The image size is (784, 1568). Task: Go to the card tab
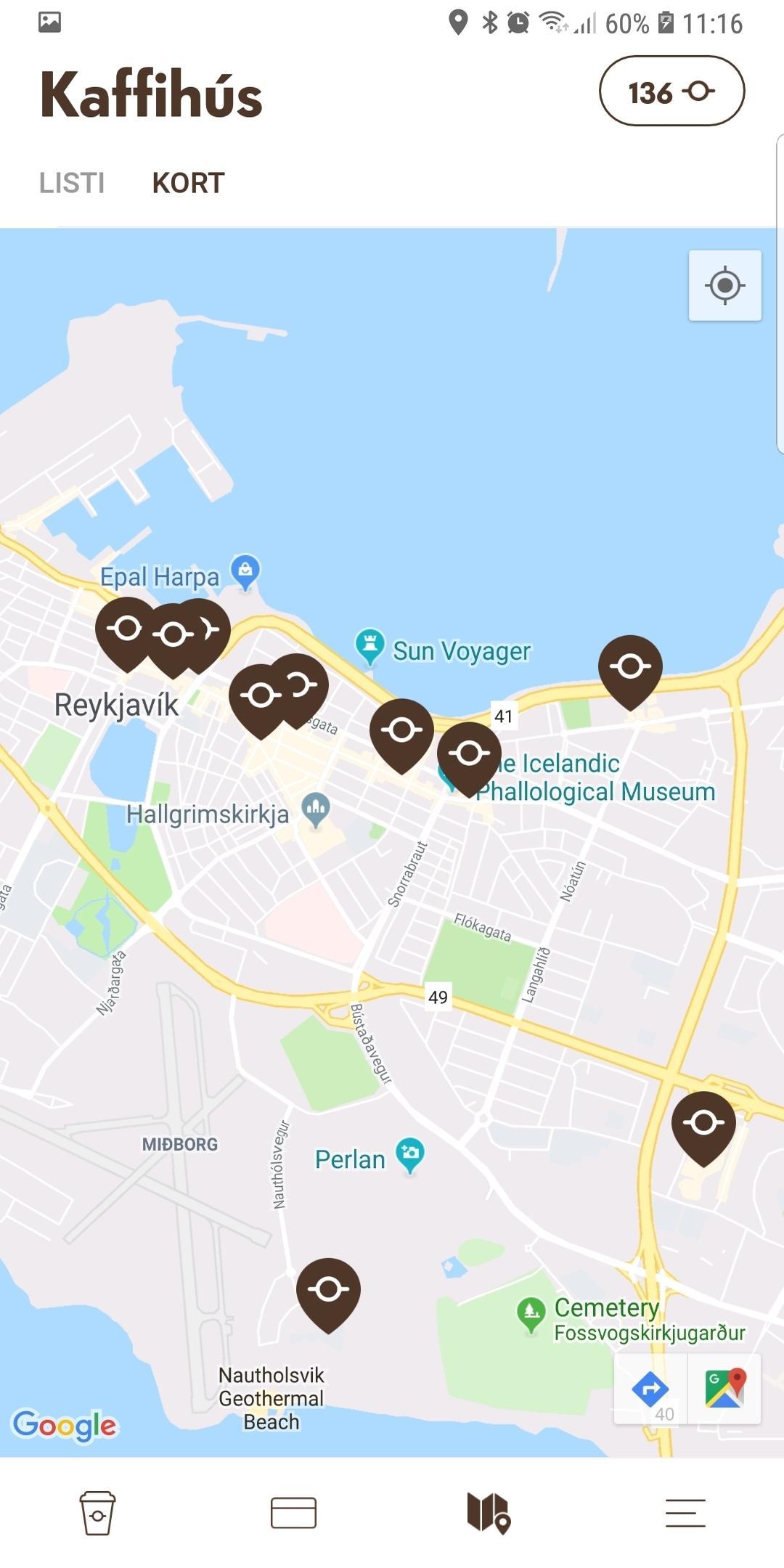(293, 1514)
